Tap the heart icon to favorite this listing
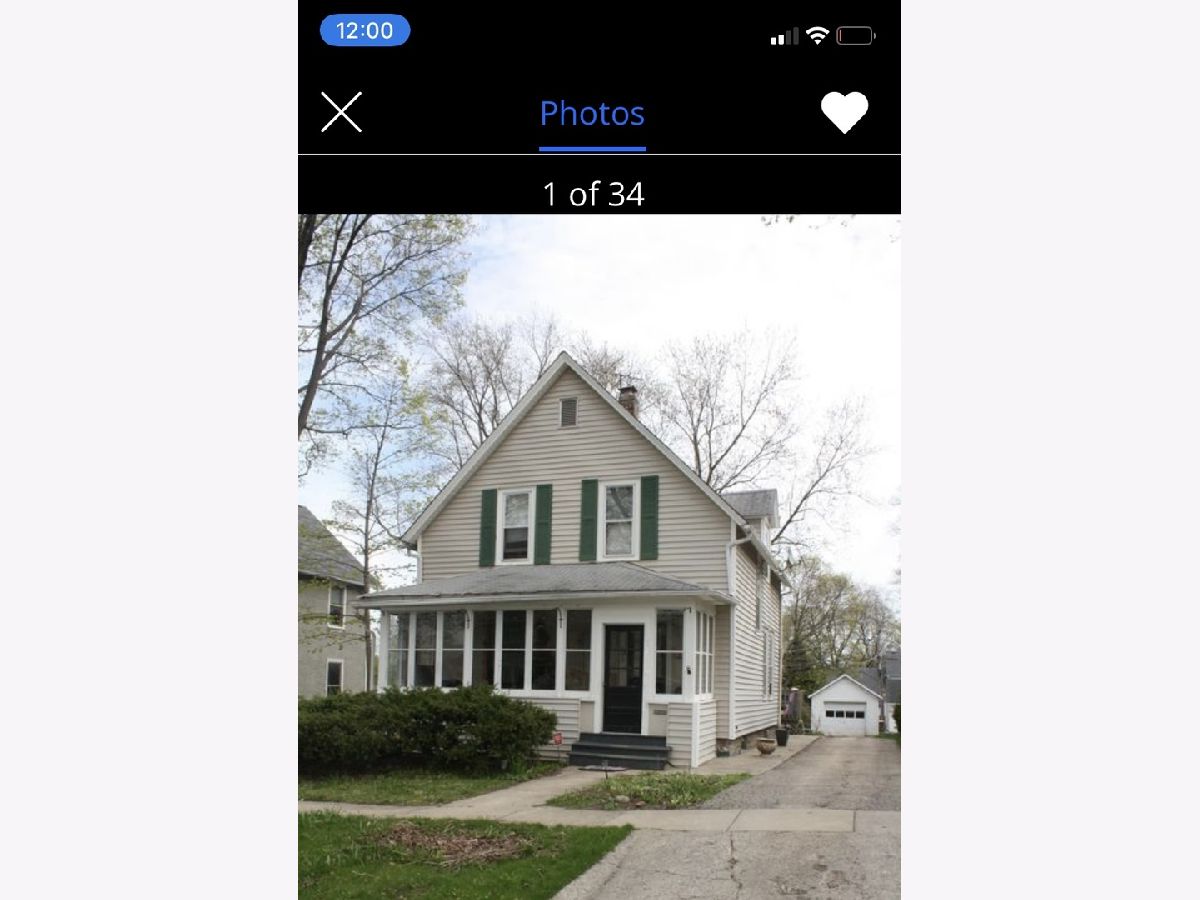This screenshot has width=1200, height=900. (x=844, y=112)
